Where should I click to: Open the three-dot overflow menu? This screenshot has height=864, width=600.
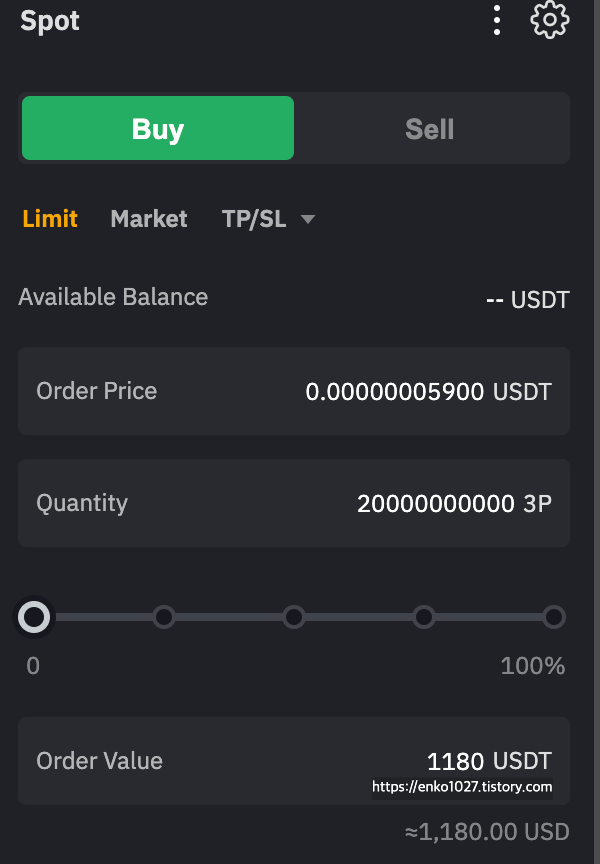click(x=497, y=20)
